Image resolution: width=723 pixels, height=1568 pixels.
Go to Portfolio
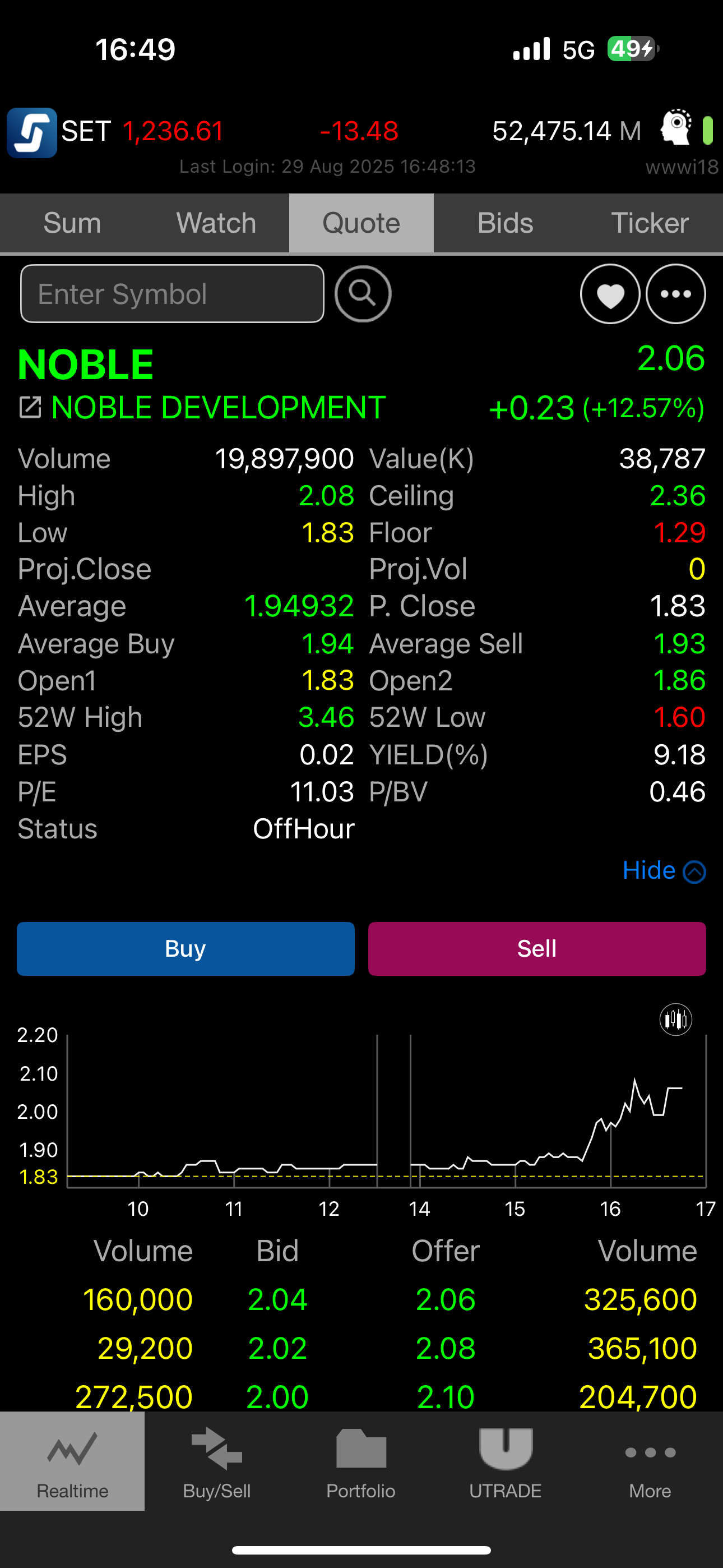point(361,1462)
